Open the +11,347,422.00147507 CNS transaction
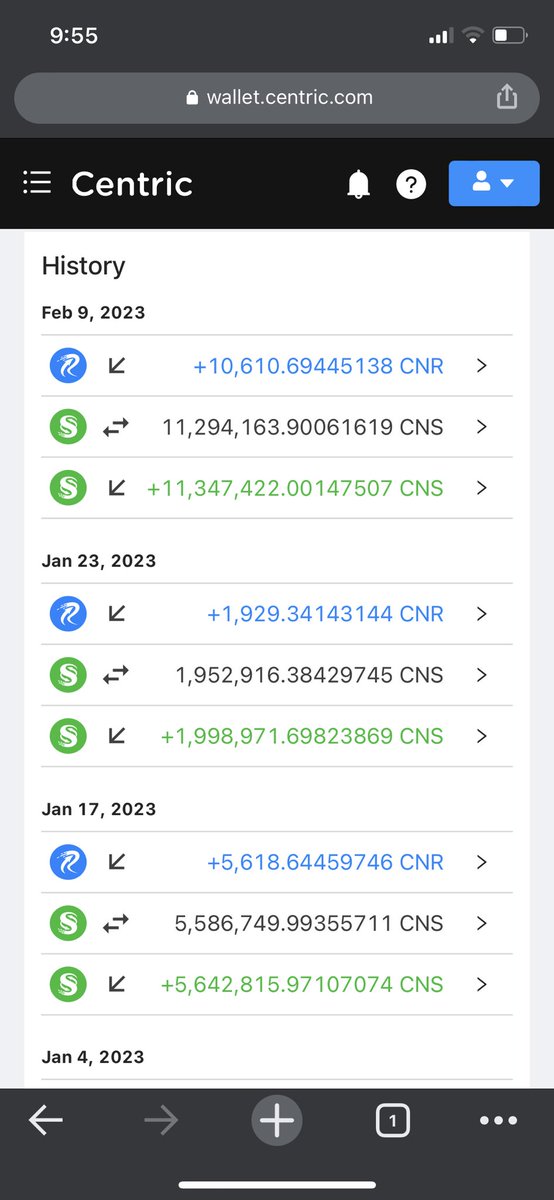This screenshot has width=554, height=1200. pos(277,488)
